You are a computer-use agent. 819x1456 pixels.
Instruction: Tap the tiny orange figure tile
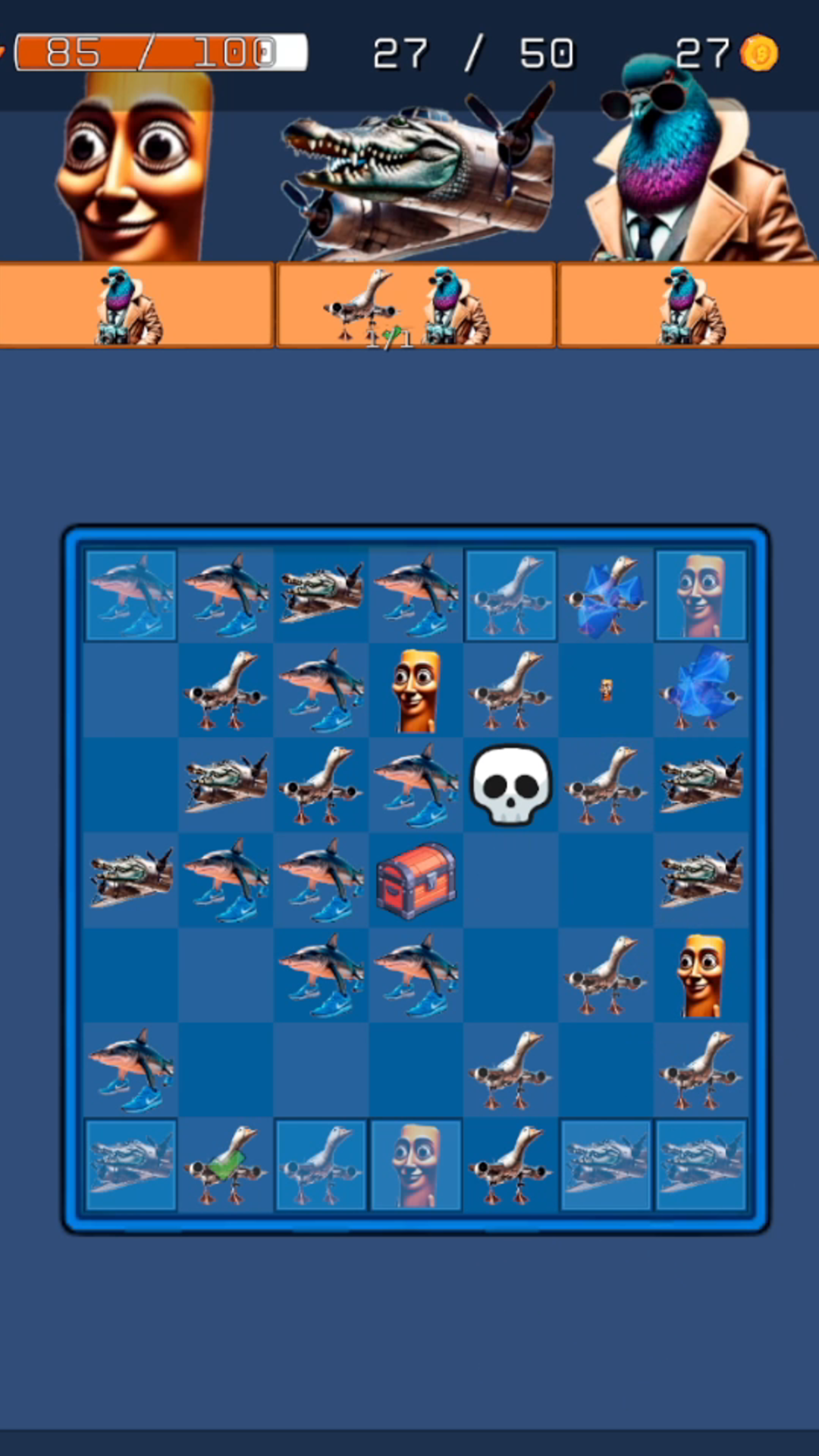[x=606, y=689]
